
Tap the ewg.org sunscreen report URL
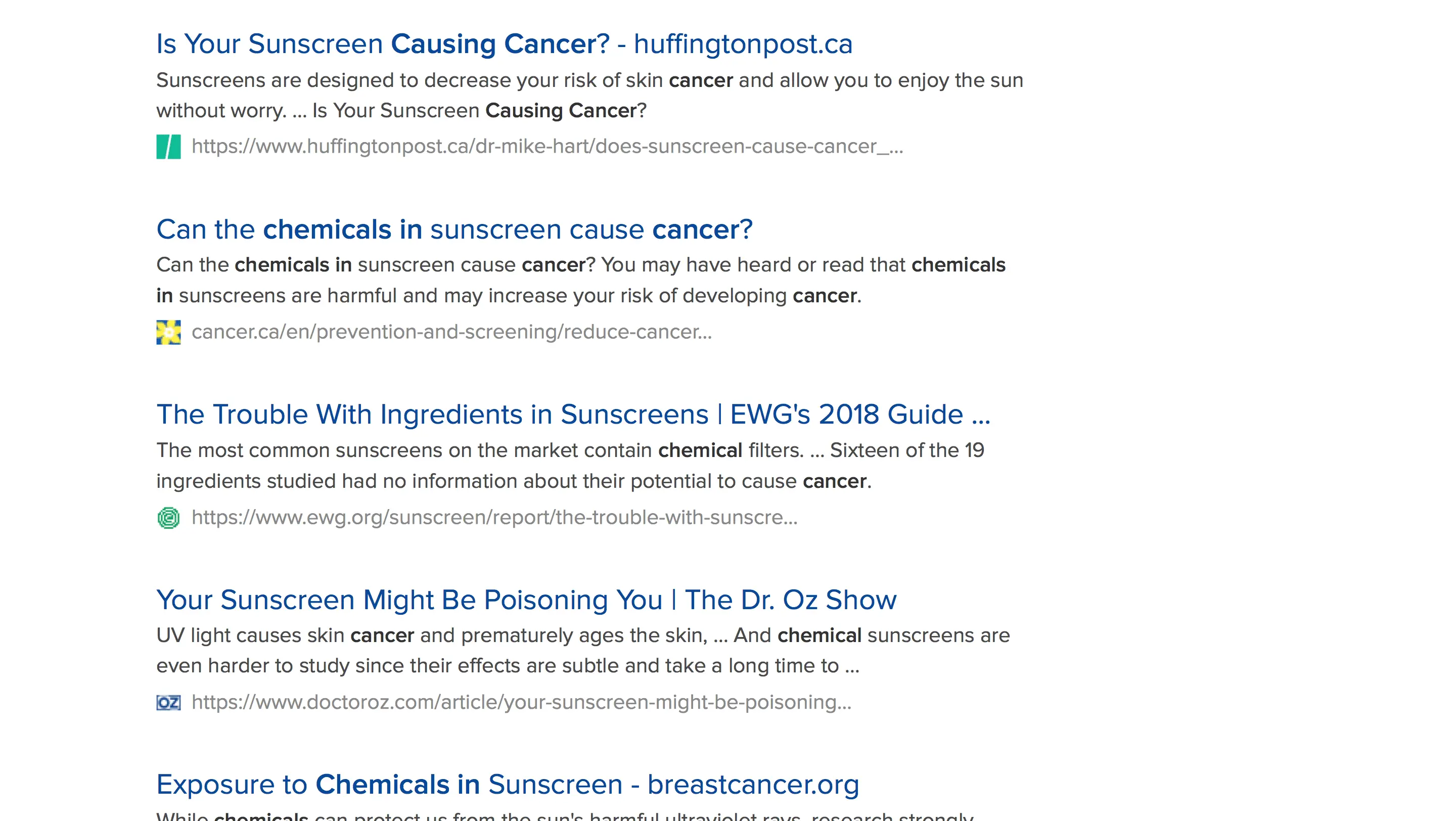pyautogui.click(x=494, y=517)
